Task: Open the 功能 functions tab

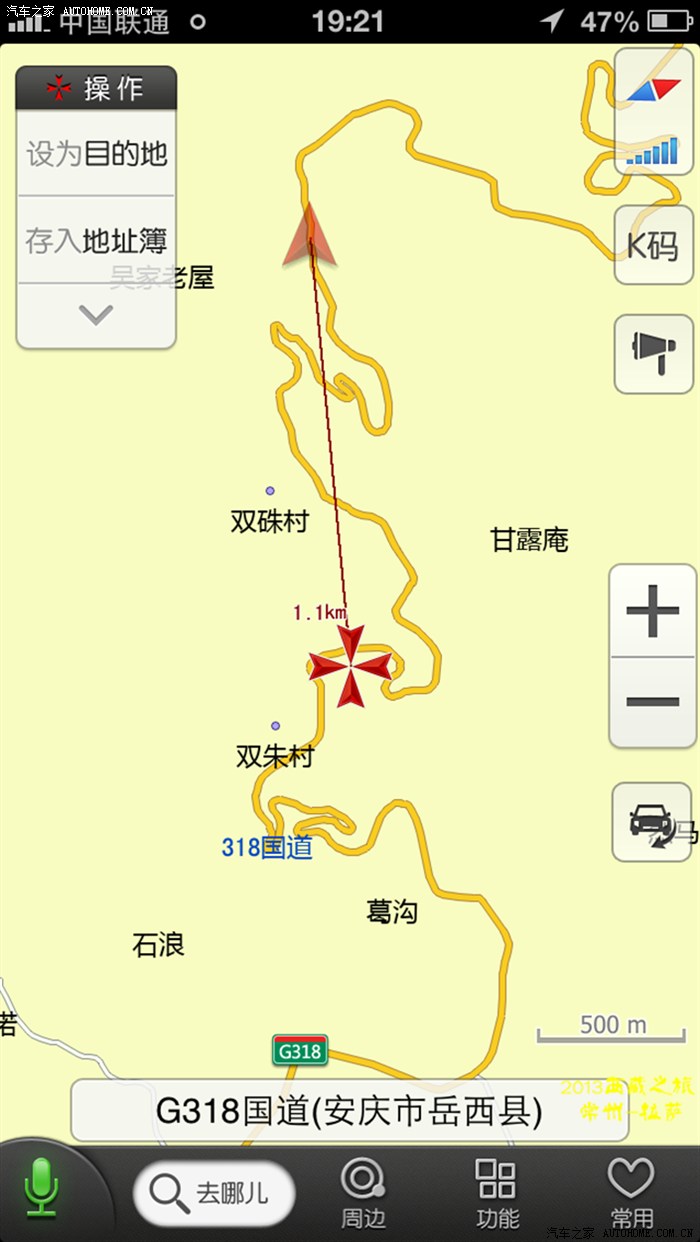Action: coord(497,1192)
